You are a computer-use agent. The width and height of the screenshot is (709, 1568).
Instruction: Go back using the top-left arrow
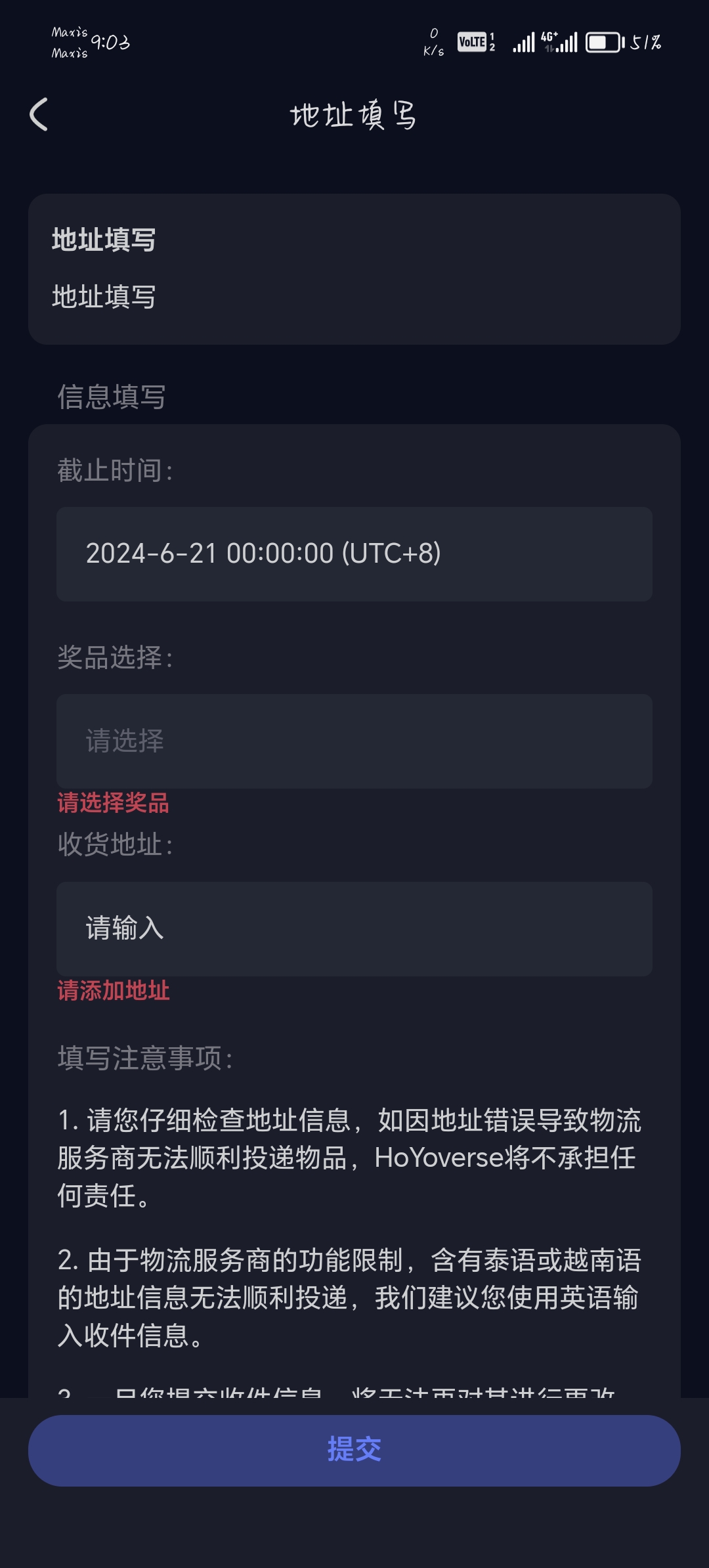pos(39,115)
